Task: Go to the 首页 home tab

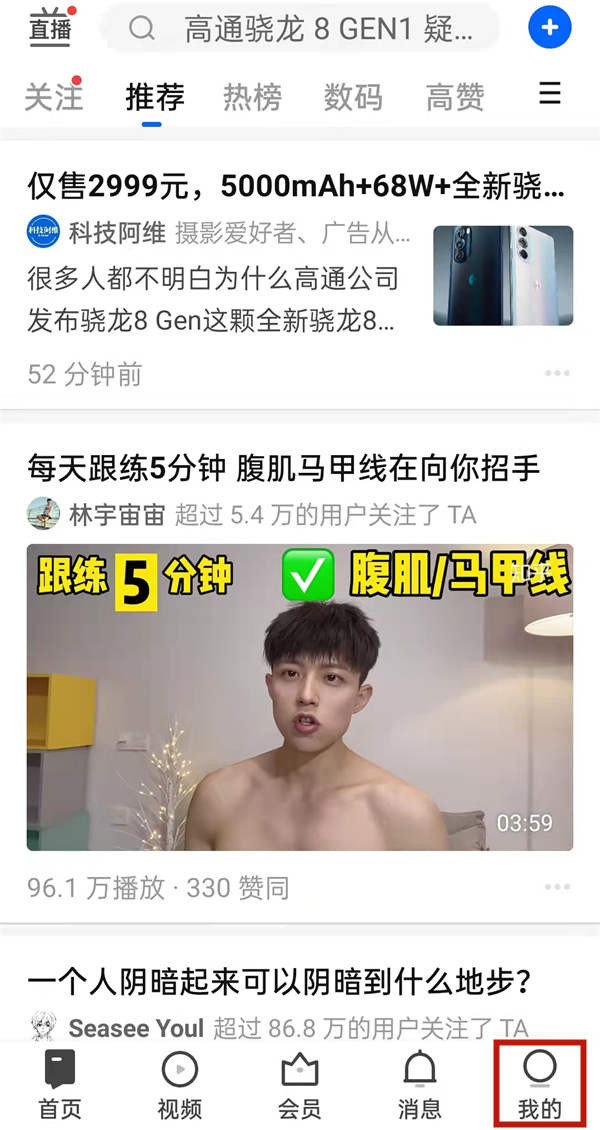Action: [60, 1083]
